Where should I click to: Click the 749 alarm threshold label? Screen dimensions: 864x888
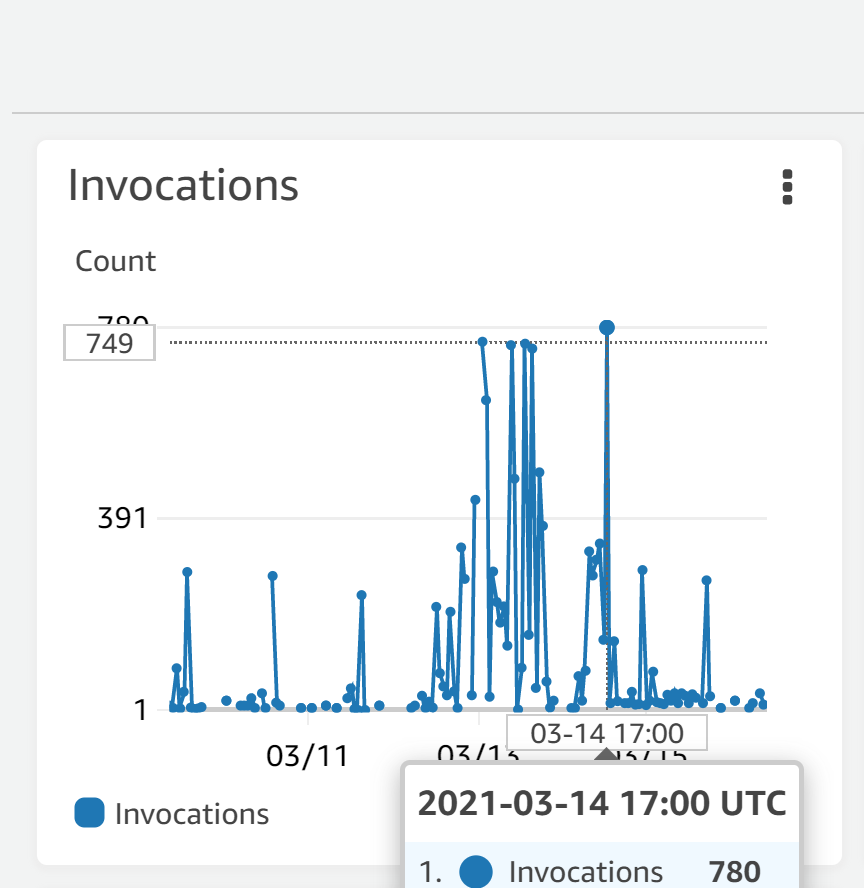pyautogui.click(x=109, y=343)
